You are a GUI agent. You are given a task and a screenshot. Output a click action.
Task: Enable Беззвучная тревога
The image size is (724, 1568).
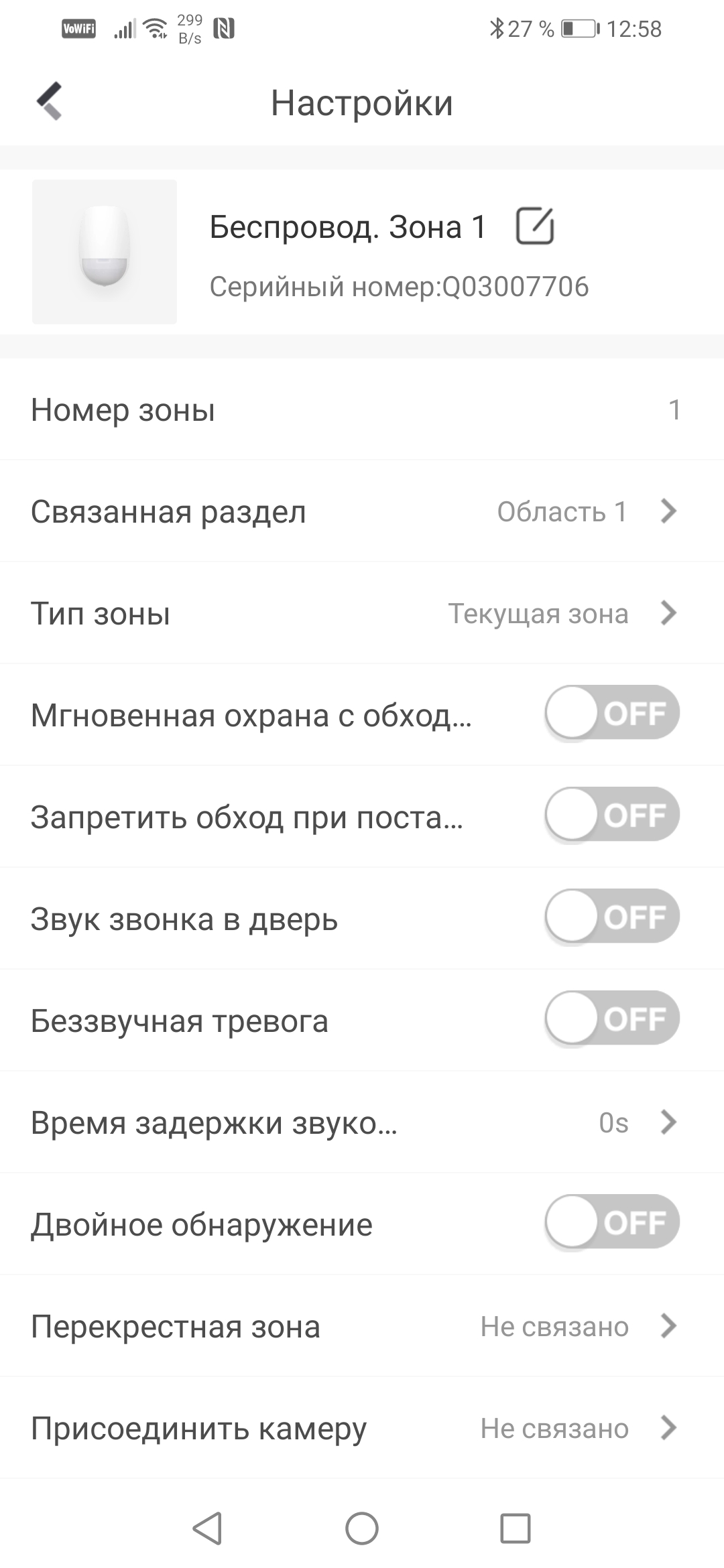point(611,1019)
